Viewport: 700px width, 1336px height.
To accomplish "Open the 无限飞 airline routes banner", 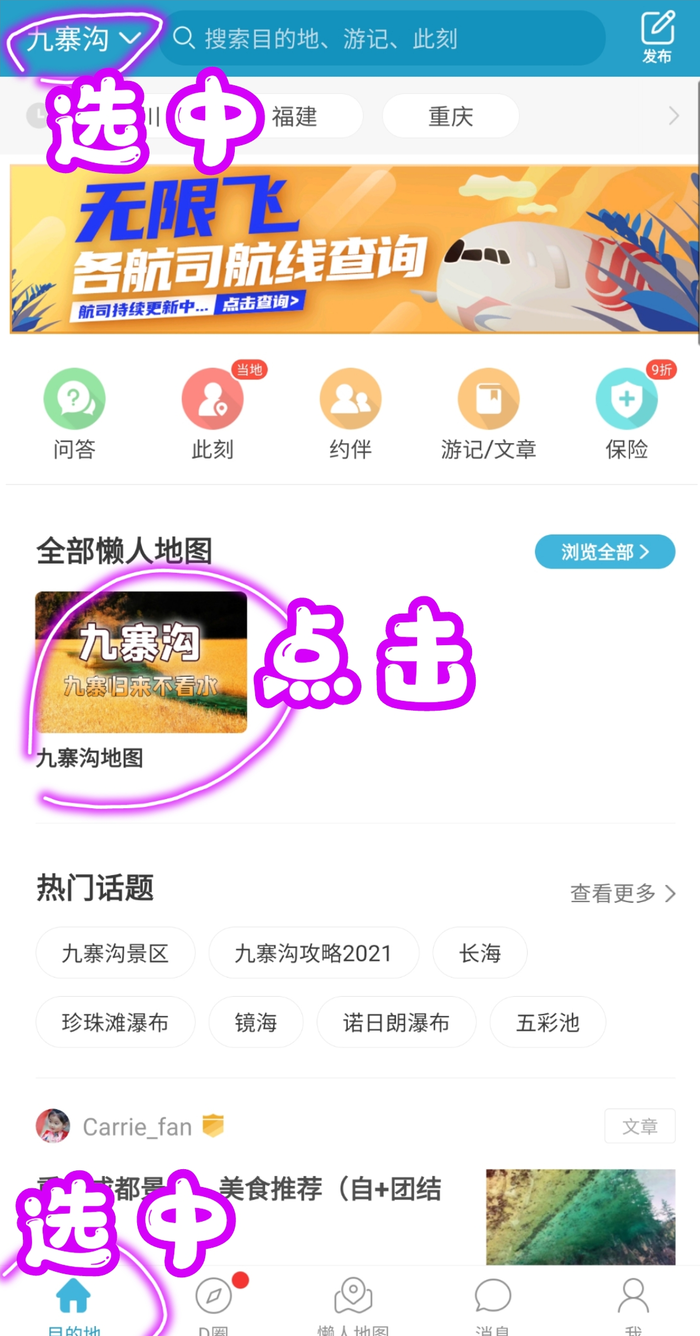I will [350, 250].
